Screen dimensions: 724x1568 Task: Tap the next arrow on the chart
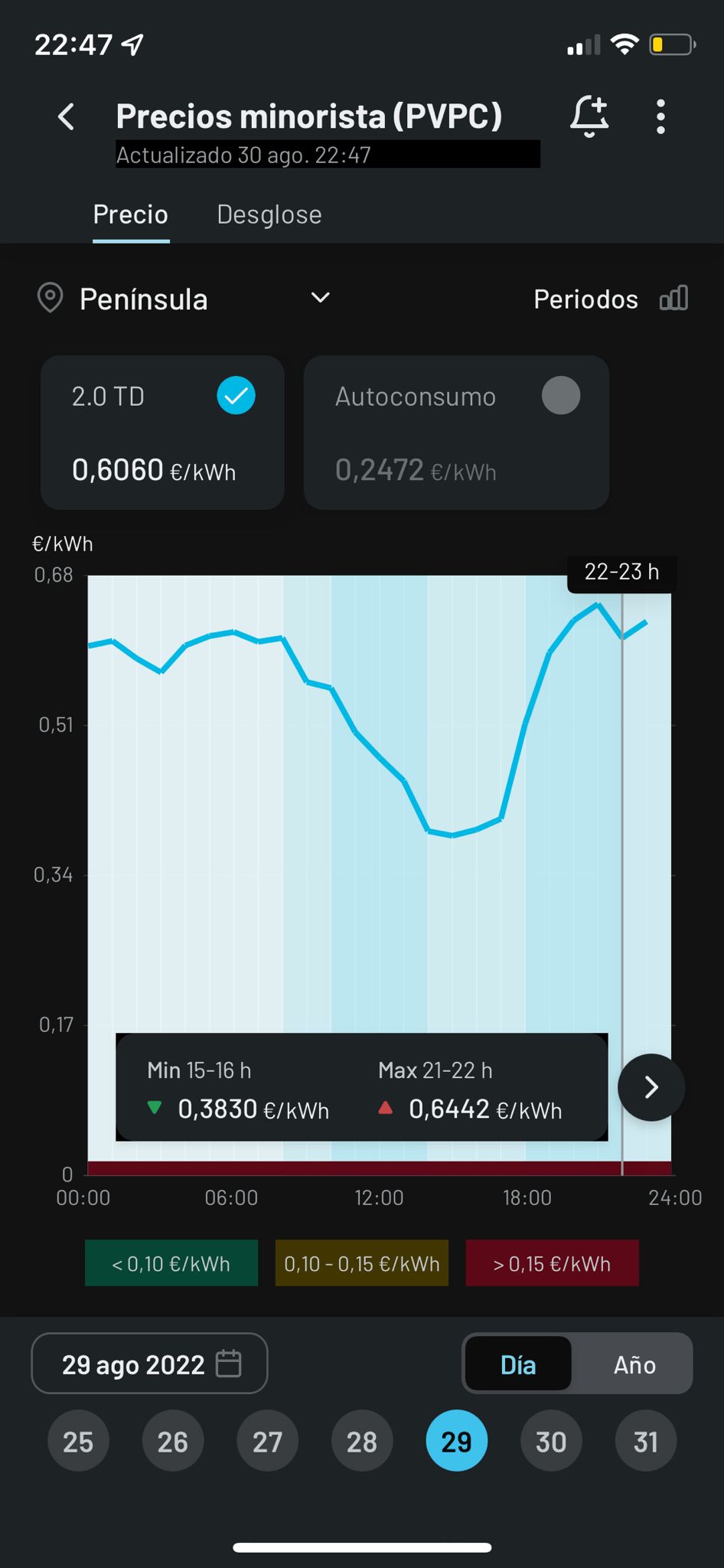651,1087
